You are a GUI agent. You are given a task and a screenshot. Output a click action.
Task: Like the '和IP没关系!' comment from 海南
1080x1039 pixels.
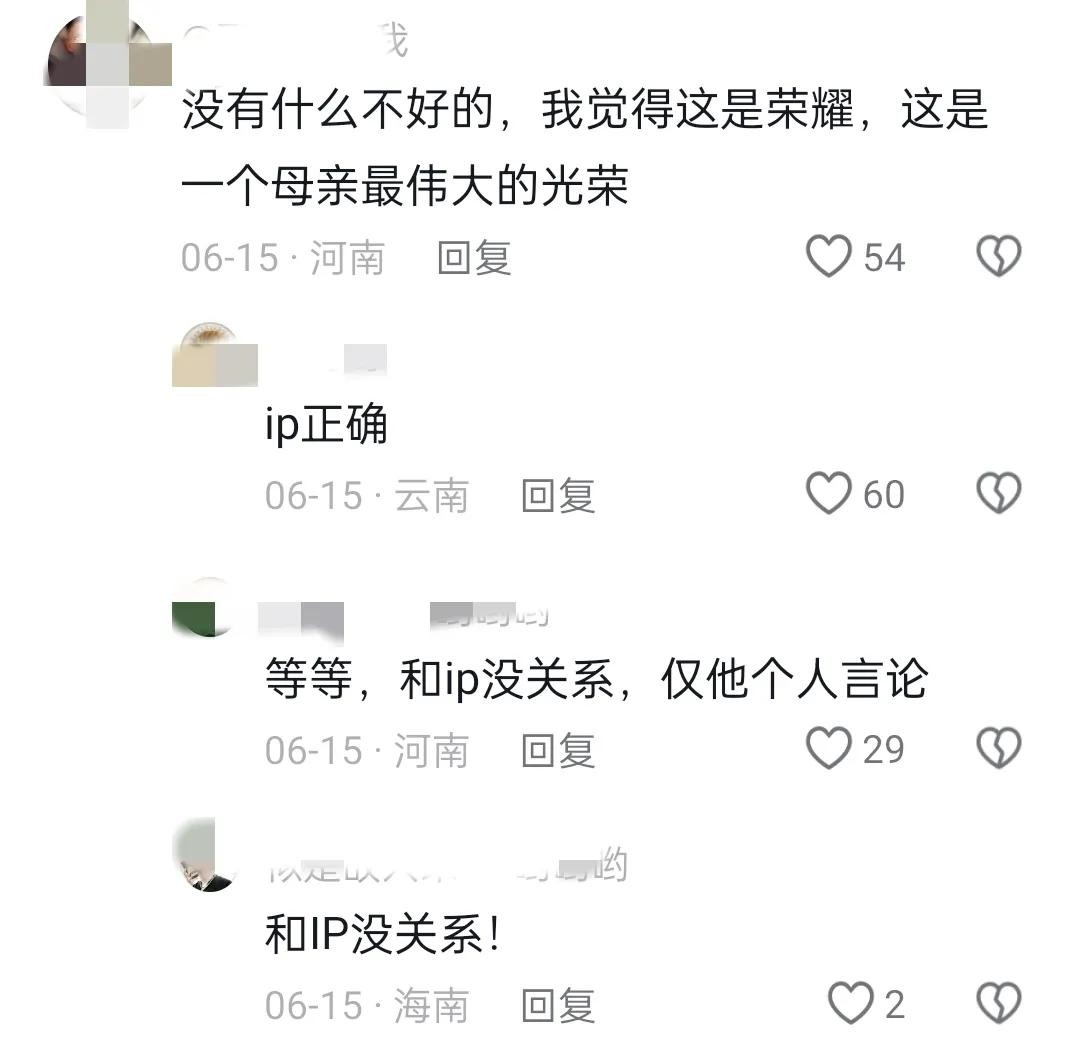[x=851, y=1004]
